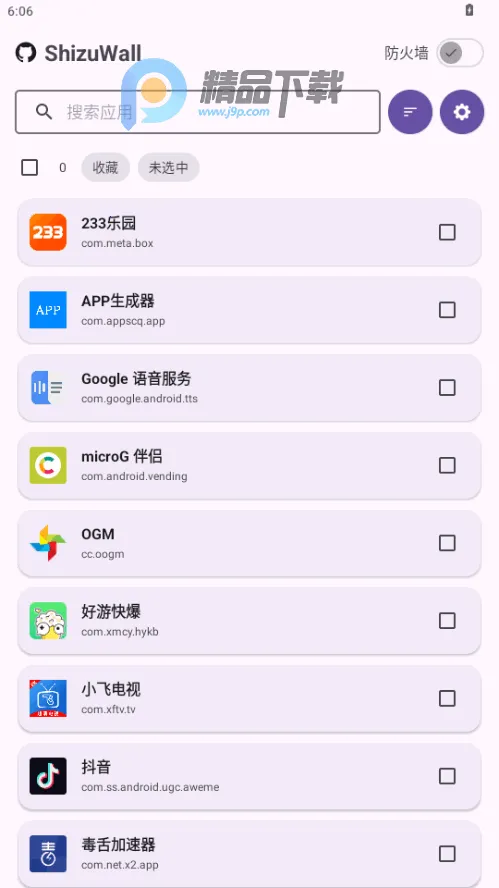The image size is (499, 888).
Task: Check the box for Google 语音服务
Action: point(447,387)
